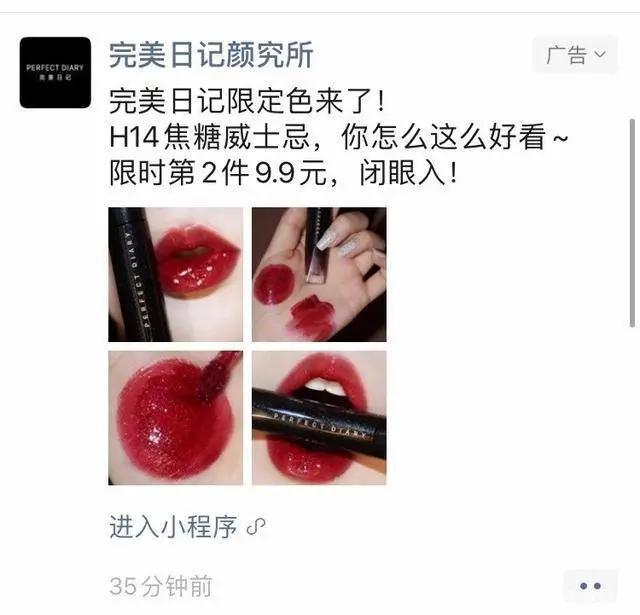640x615 pixels.
Task: View the hand swatch photo
Action: coord(318,274)
